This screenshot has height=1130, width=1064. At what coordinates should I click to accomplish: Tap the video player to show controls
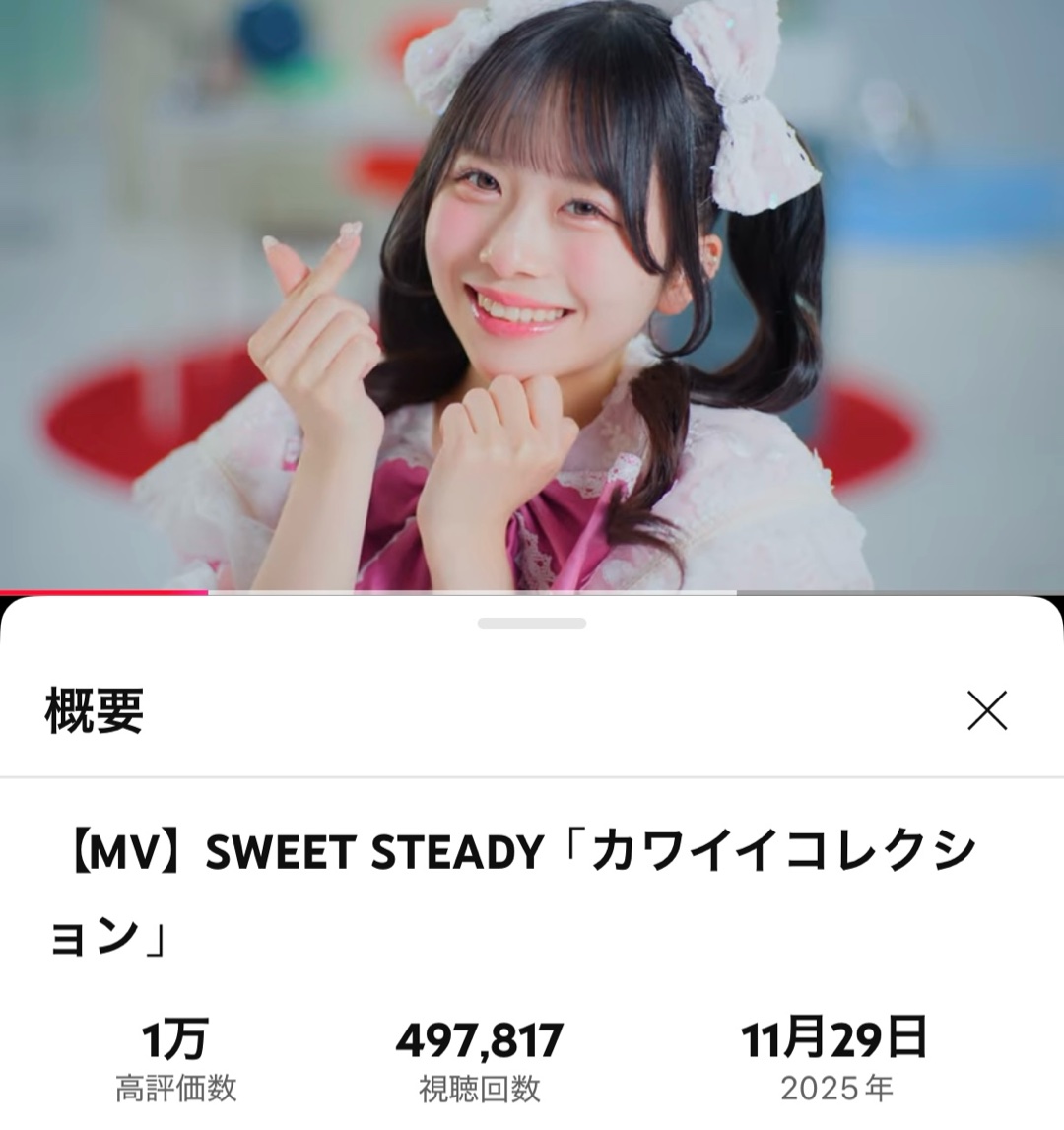pyautogui.click(x=532, y=296)
